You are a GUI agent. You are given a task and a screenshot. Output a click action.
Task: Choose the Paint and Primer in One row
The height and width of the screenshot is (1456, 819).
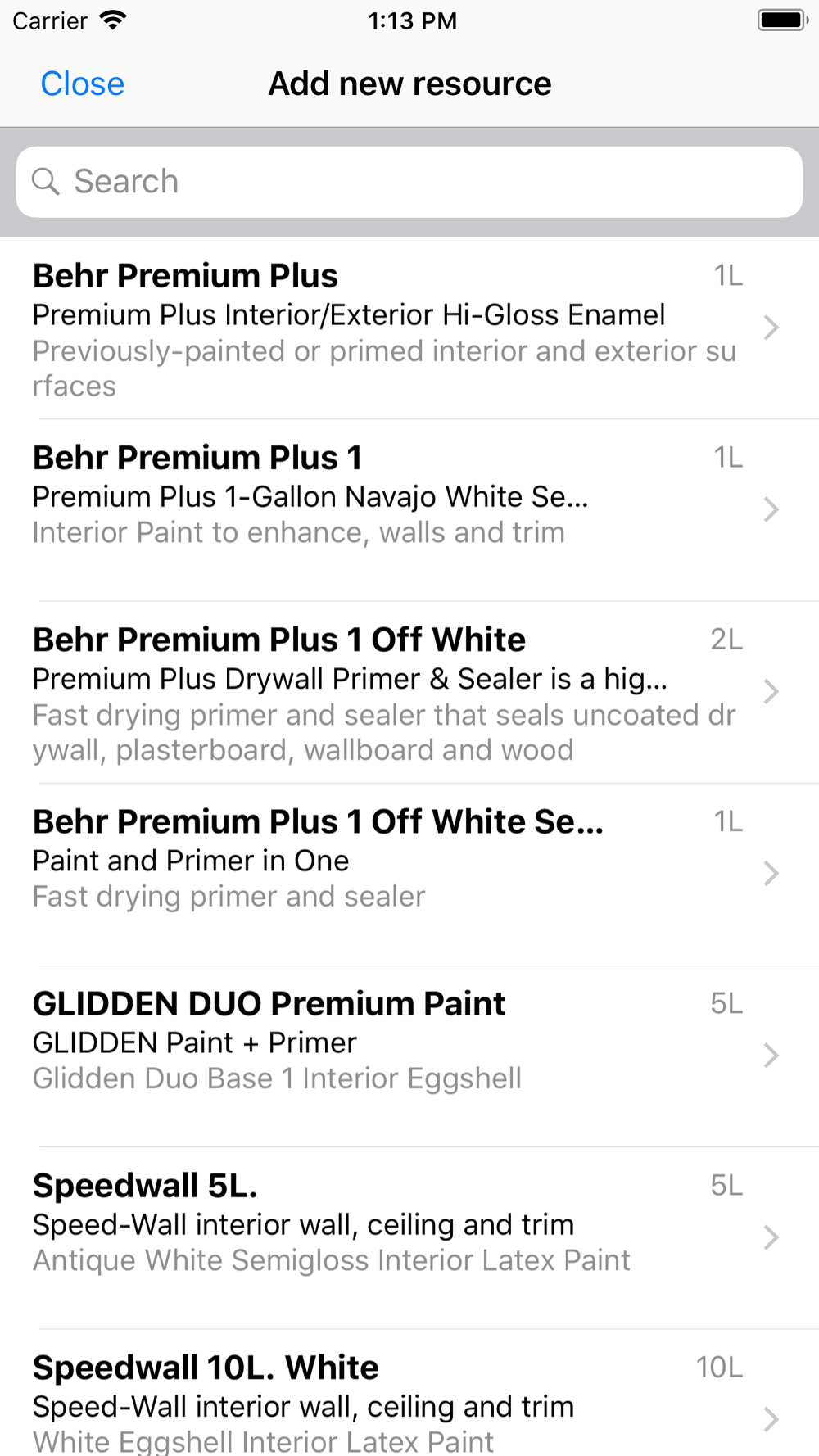[409, 874]
